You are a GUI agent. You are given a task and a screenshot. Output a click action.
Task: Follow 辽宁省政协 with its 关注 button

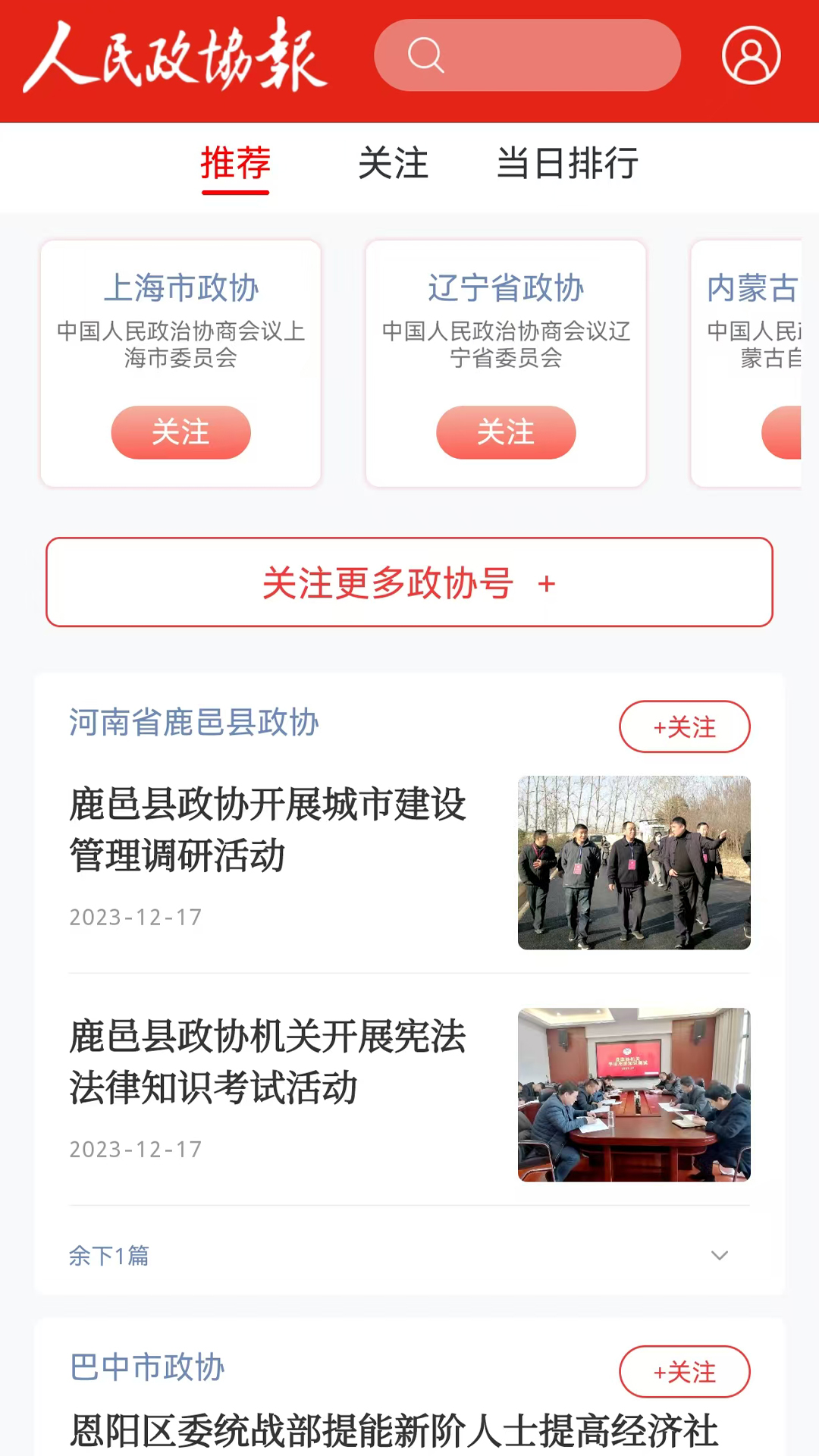(x=506, y=432)
